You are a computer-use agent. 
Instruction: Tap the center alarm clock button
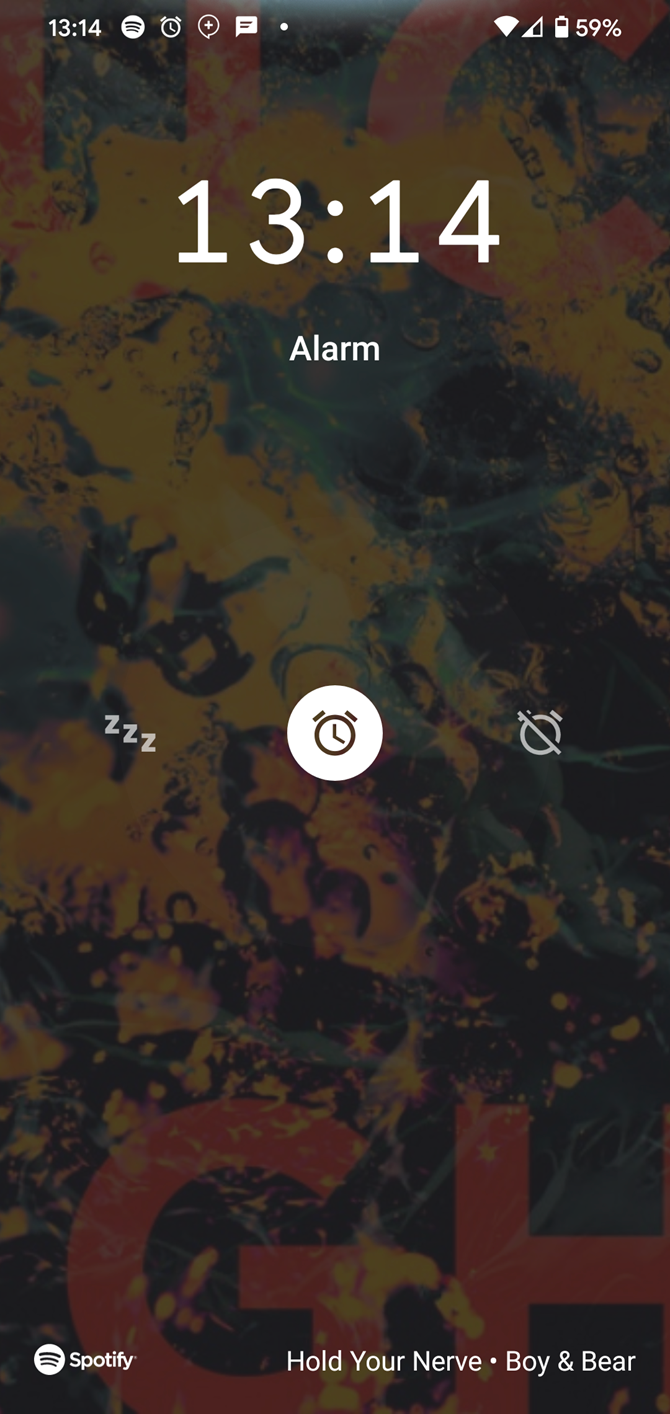(335, 733)
